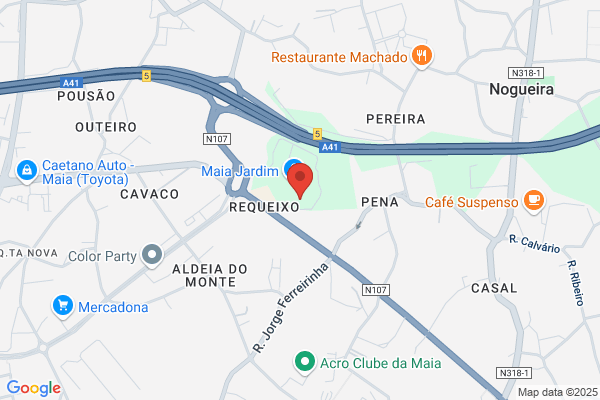Open the Maia Jardim place marker
The image size is (600, 400).
pos(291,168)
